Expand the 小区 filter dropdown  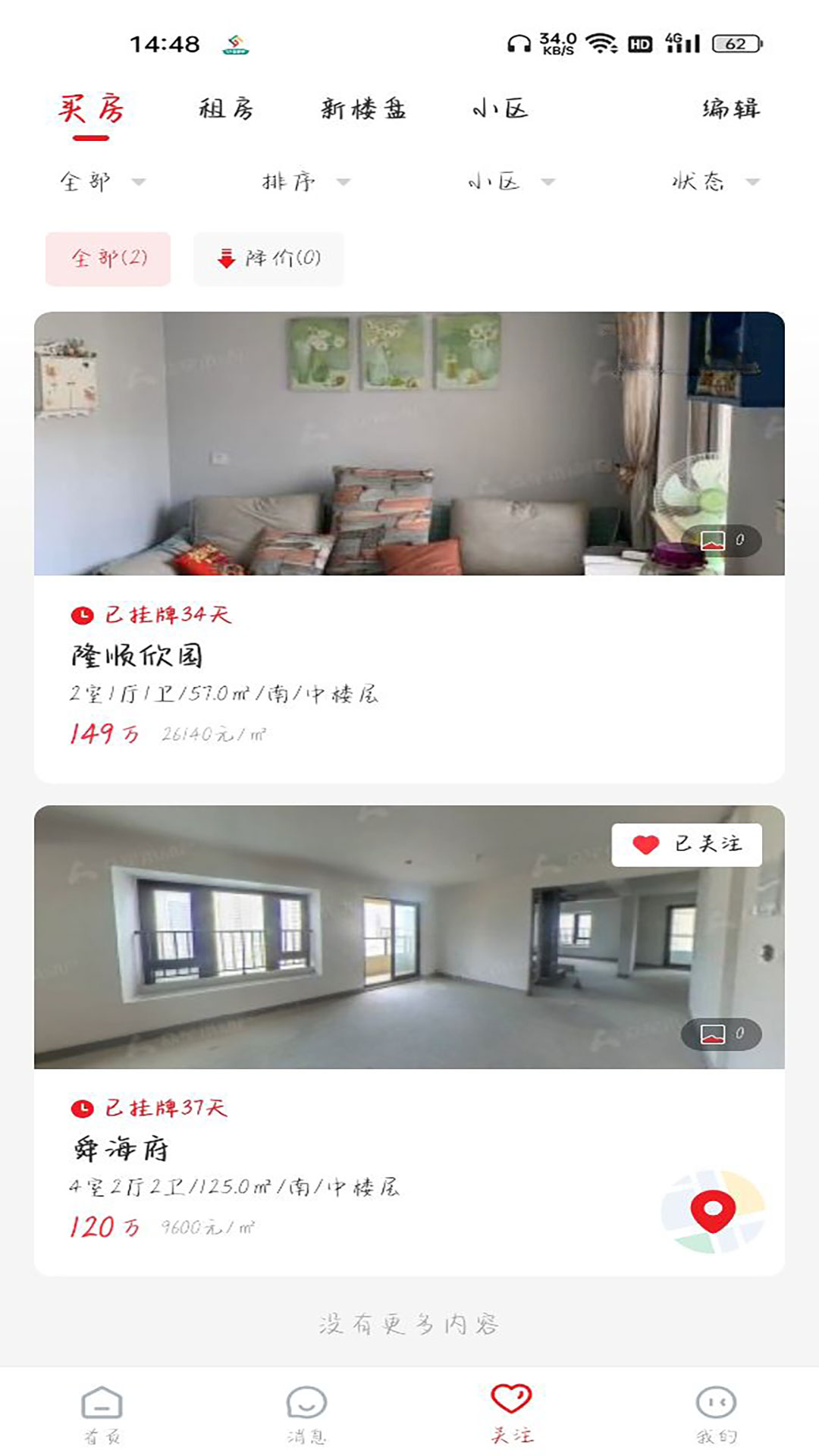pos(511,182)
